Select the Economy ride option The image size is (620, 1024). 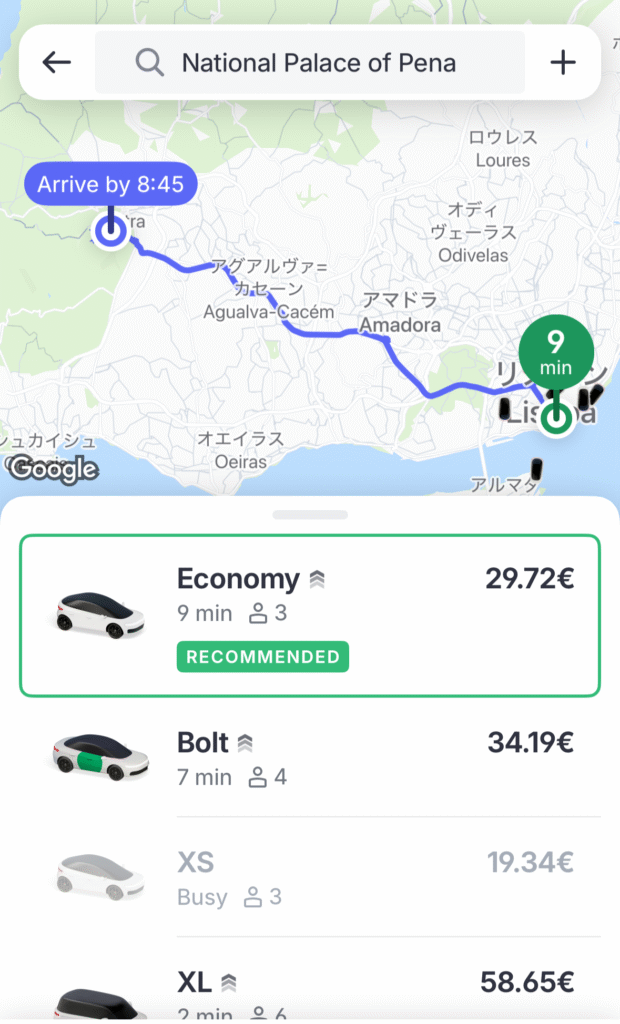click(x=310, y=616)
